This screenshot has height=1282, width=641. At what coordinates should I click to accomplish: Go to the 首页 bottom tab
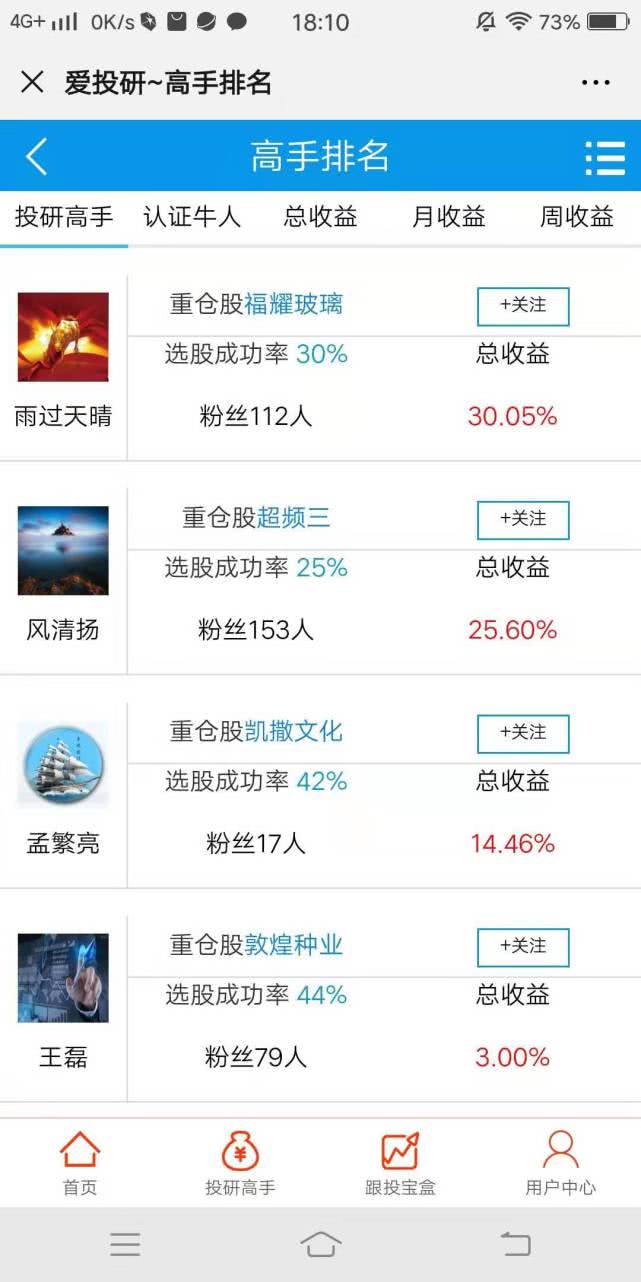tap(80, 1163)
